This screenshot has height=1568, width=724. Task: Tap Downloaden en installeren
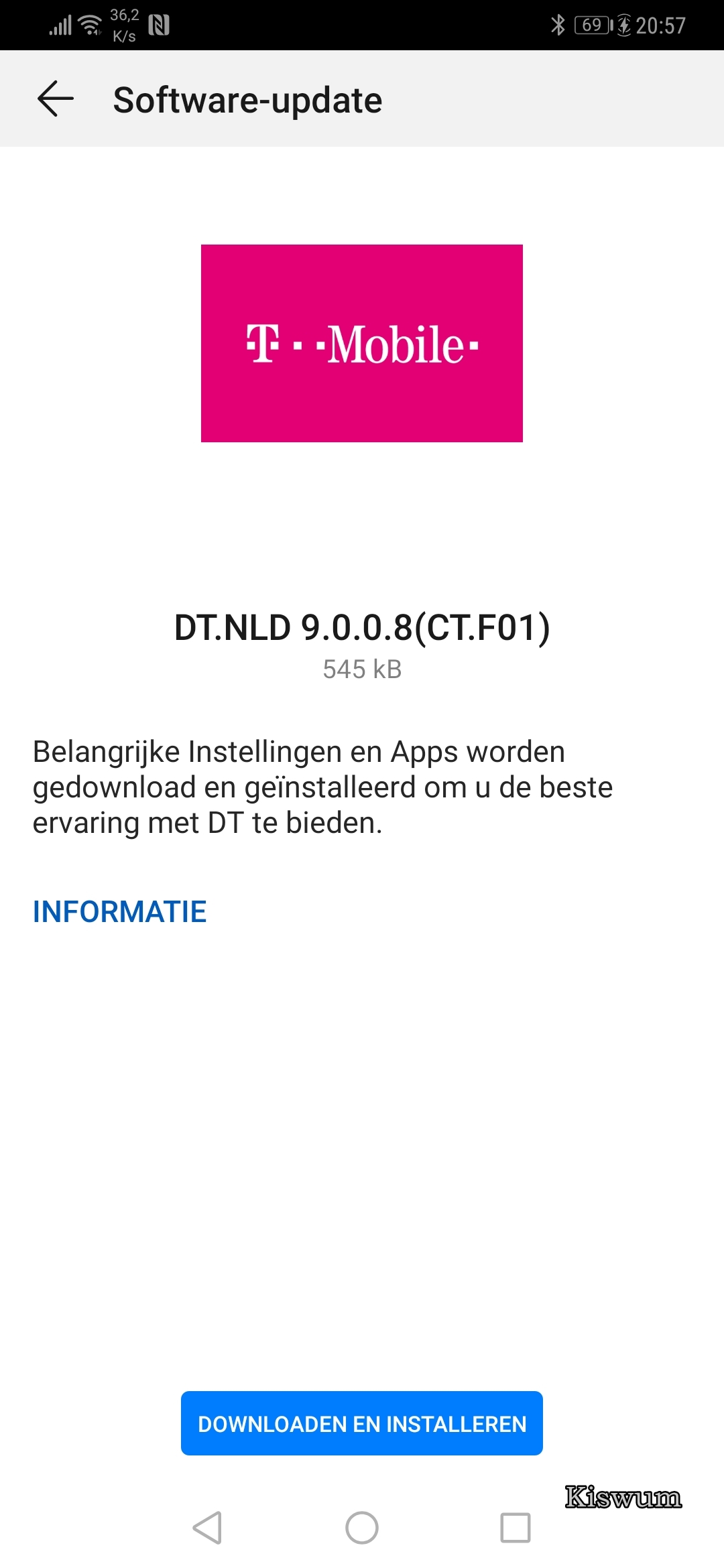tap(362, 1423)
